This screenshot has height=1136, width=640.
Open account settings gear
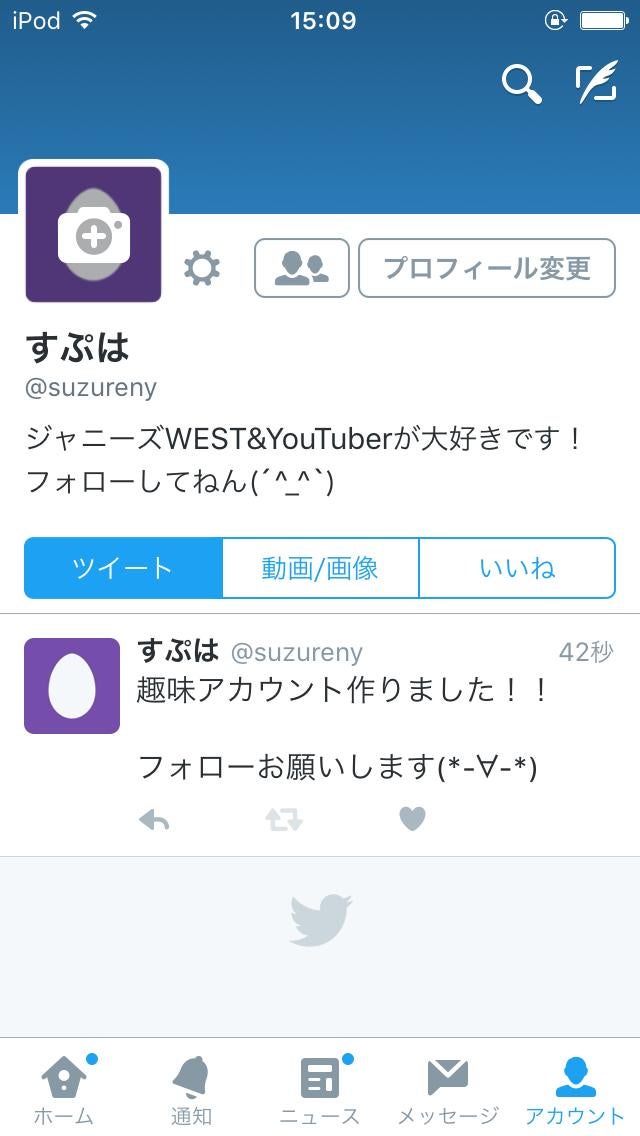(x=202, y=268)
